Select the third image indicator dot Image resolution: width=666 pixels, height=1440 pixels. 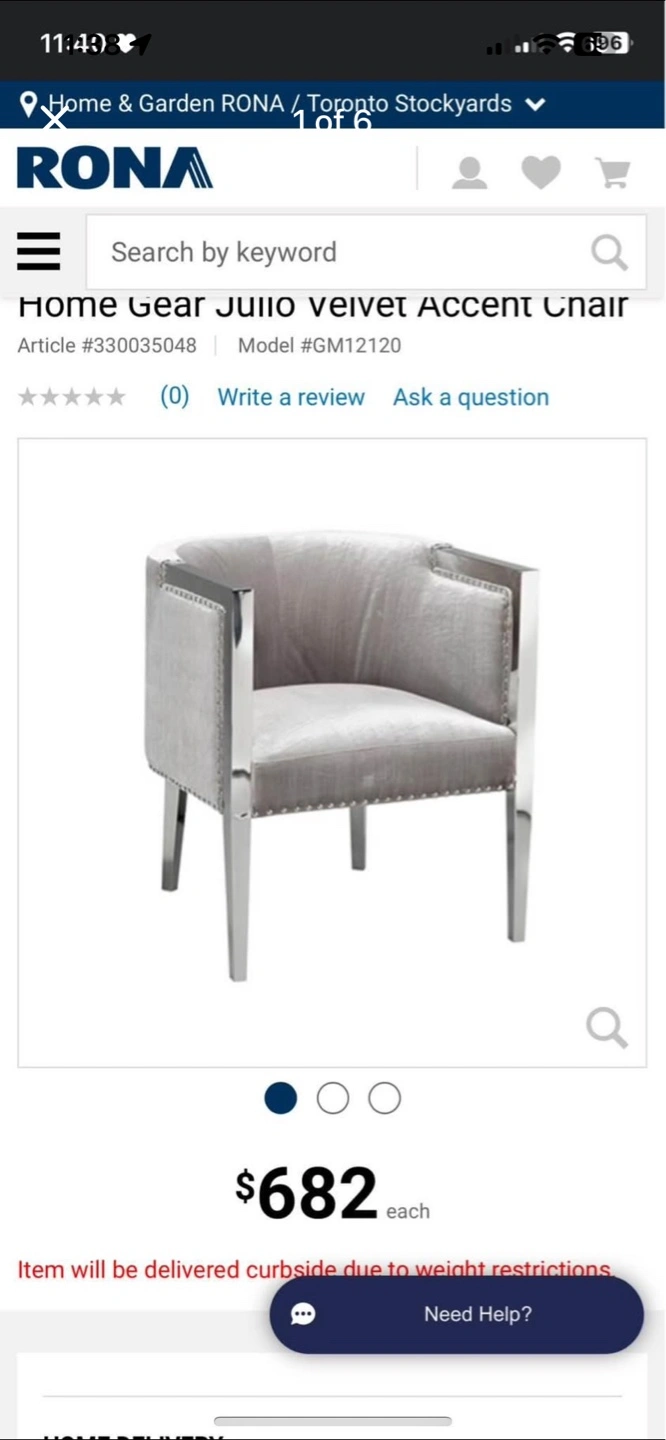tap(385, 1098)
